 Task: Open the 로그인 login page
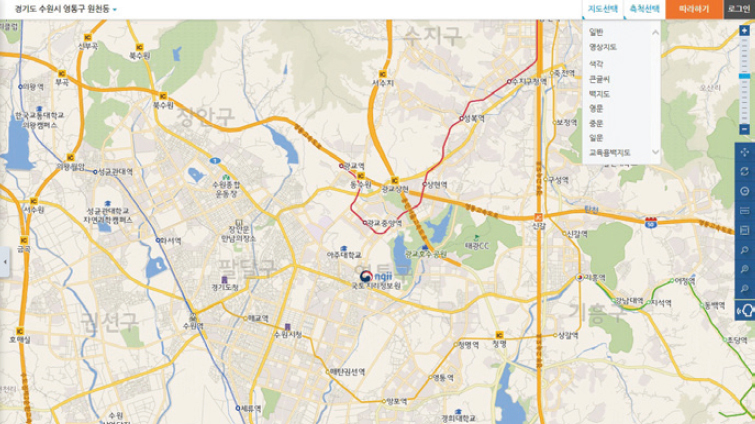point(739,9)
